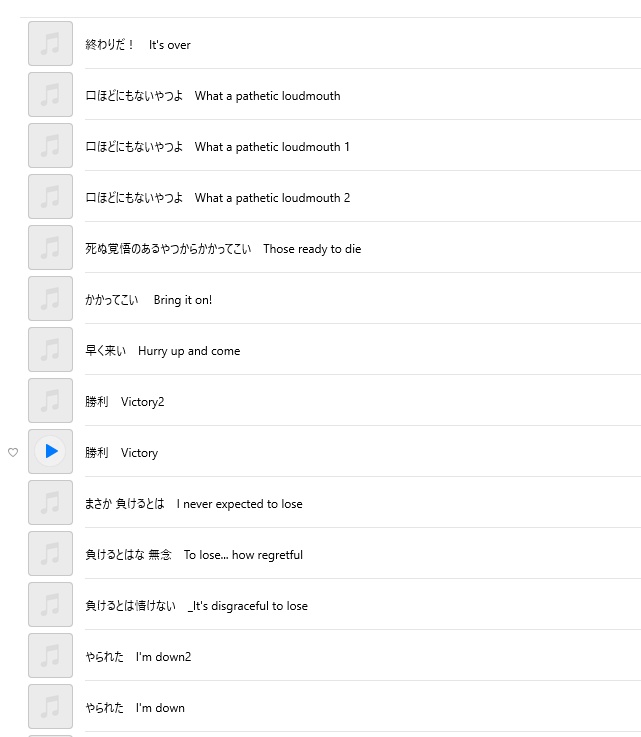Play the Victory track
This screenshot has height=737, width=641.
(x=51, y=452)
